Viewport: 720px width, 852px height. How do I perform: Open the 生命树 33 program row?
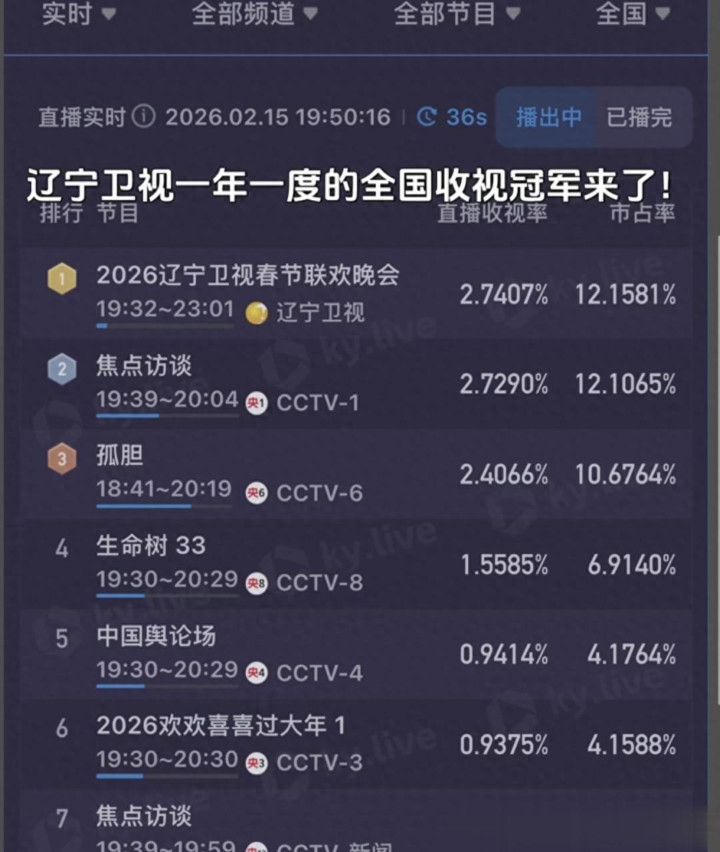pos(360,563)
